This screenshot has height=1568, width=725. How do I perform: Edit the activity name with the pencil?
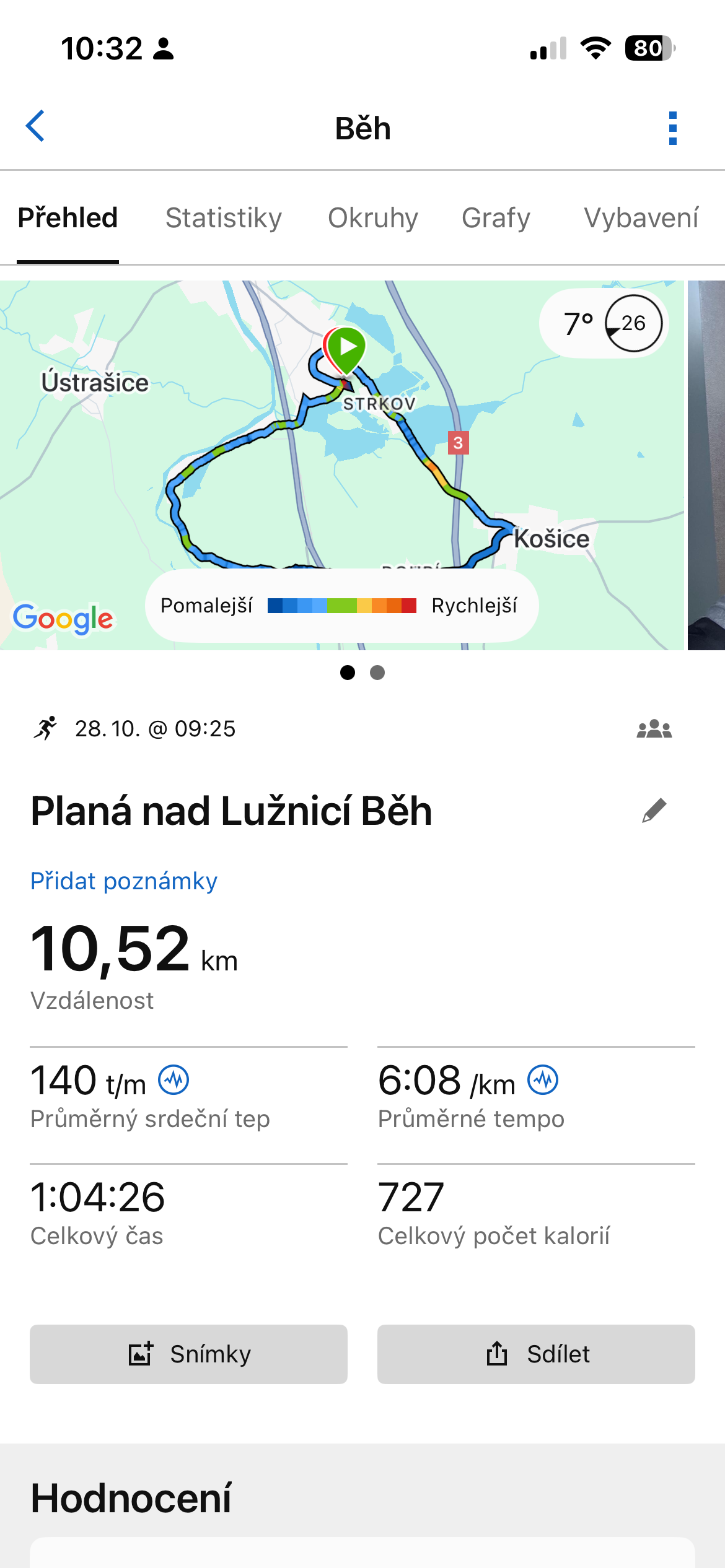point(654,810)
